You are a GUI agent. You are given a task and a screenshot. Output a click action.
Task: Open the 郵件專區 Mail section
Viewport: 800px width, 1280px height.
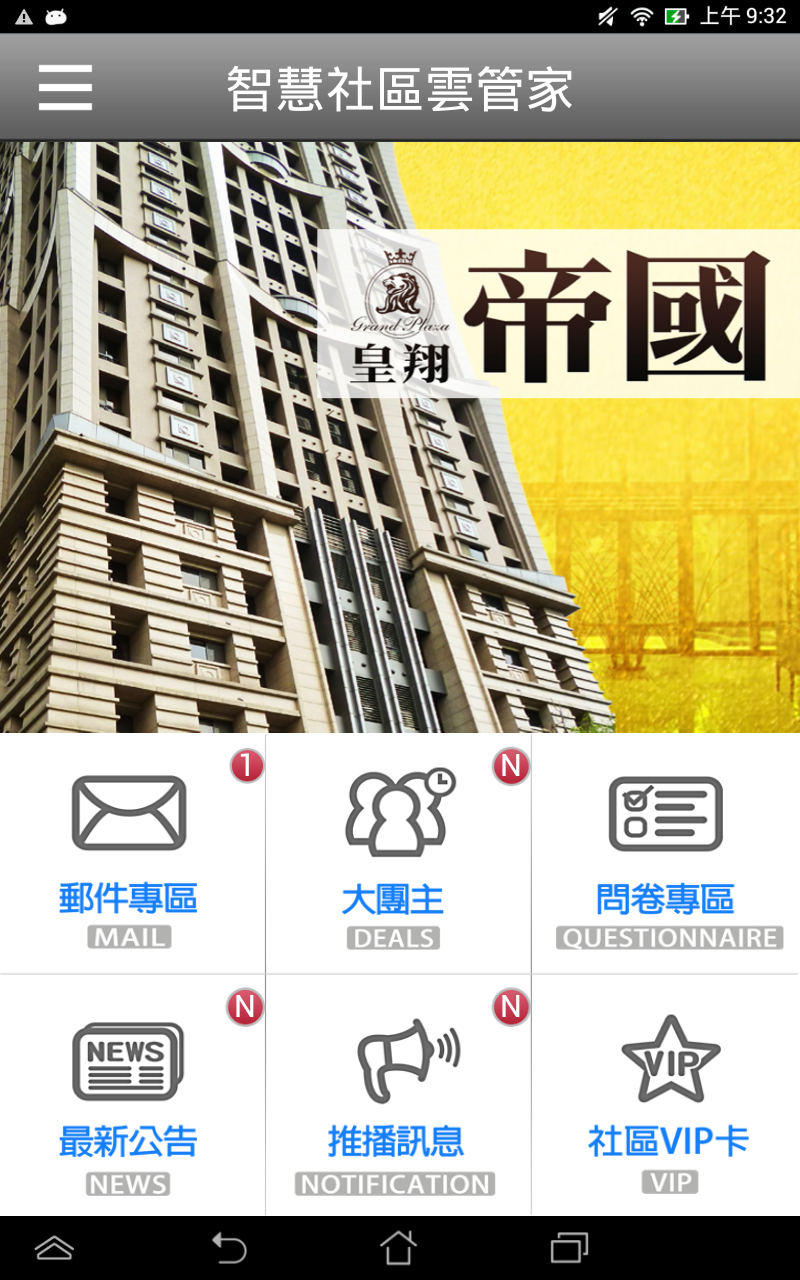coord(130,855)
